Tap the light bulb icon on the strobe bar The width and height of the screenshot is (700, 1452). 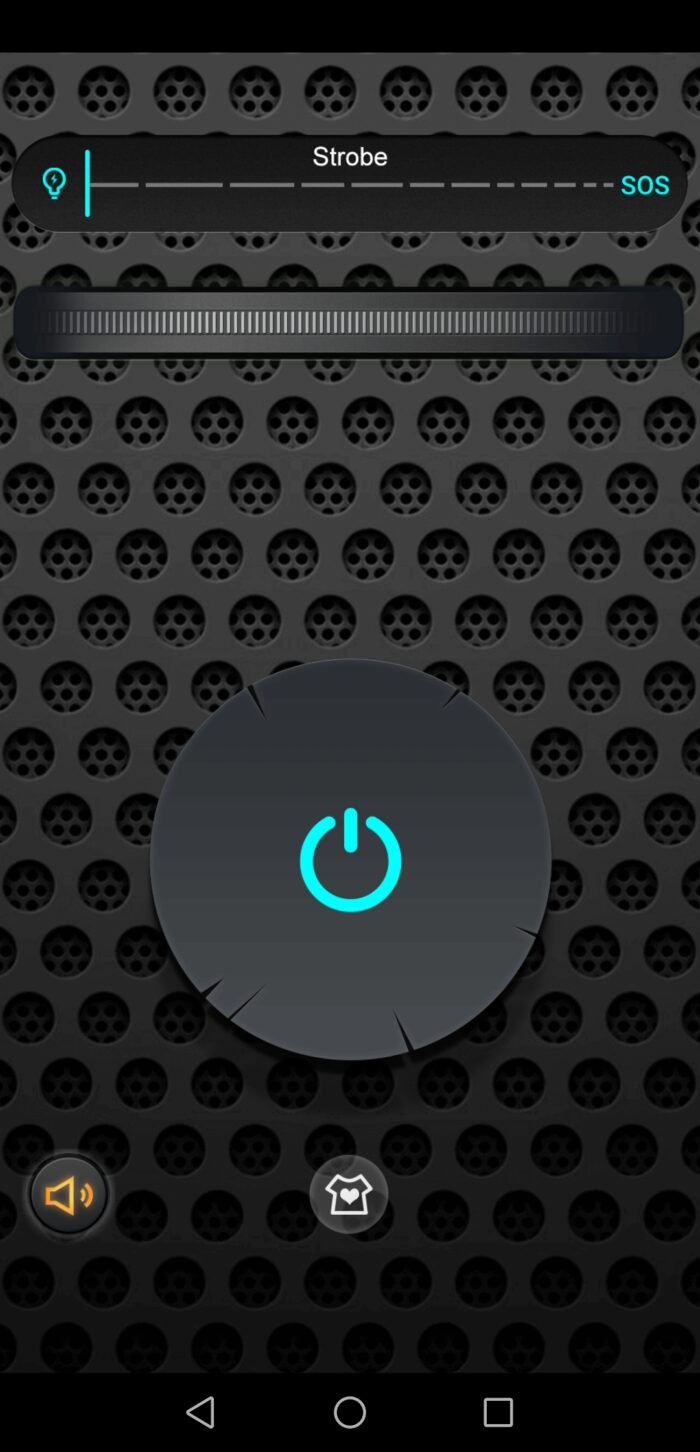pyautogui.click(x=54, y=183)
